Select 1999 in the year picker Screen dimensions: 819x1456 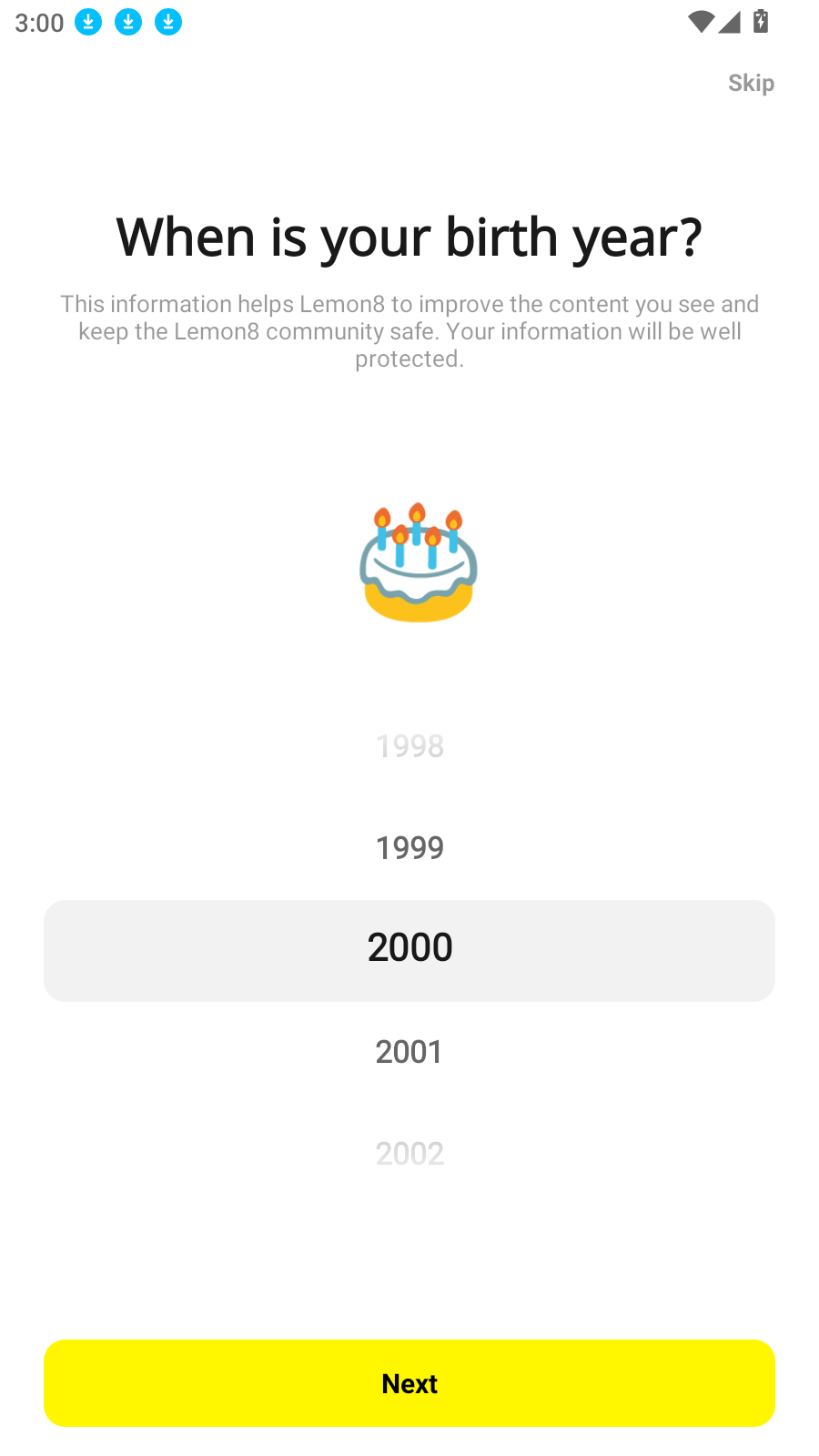(409, 848)
